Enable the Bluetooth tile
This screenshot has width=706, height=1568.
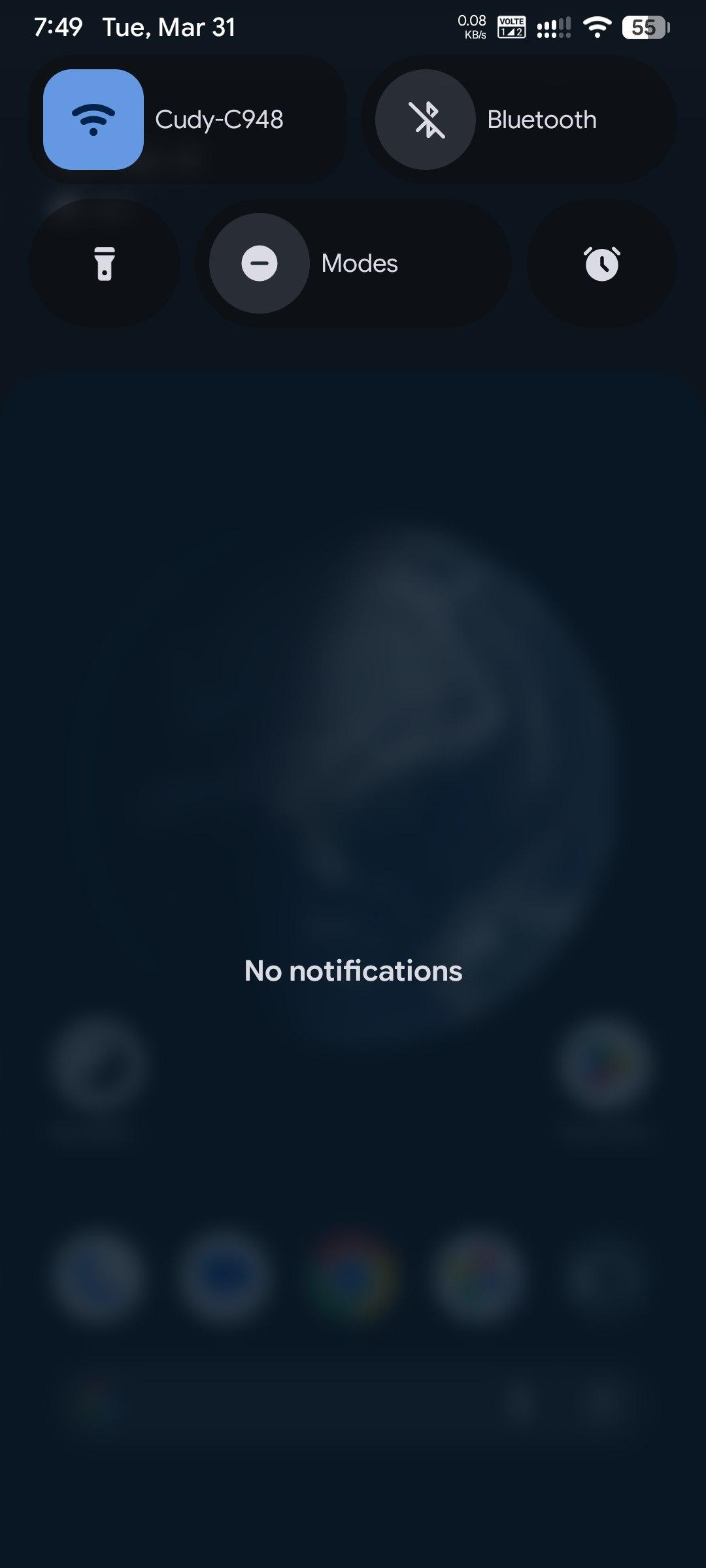click(x=426, y=120)
